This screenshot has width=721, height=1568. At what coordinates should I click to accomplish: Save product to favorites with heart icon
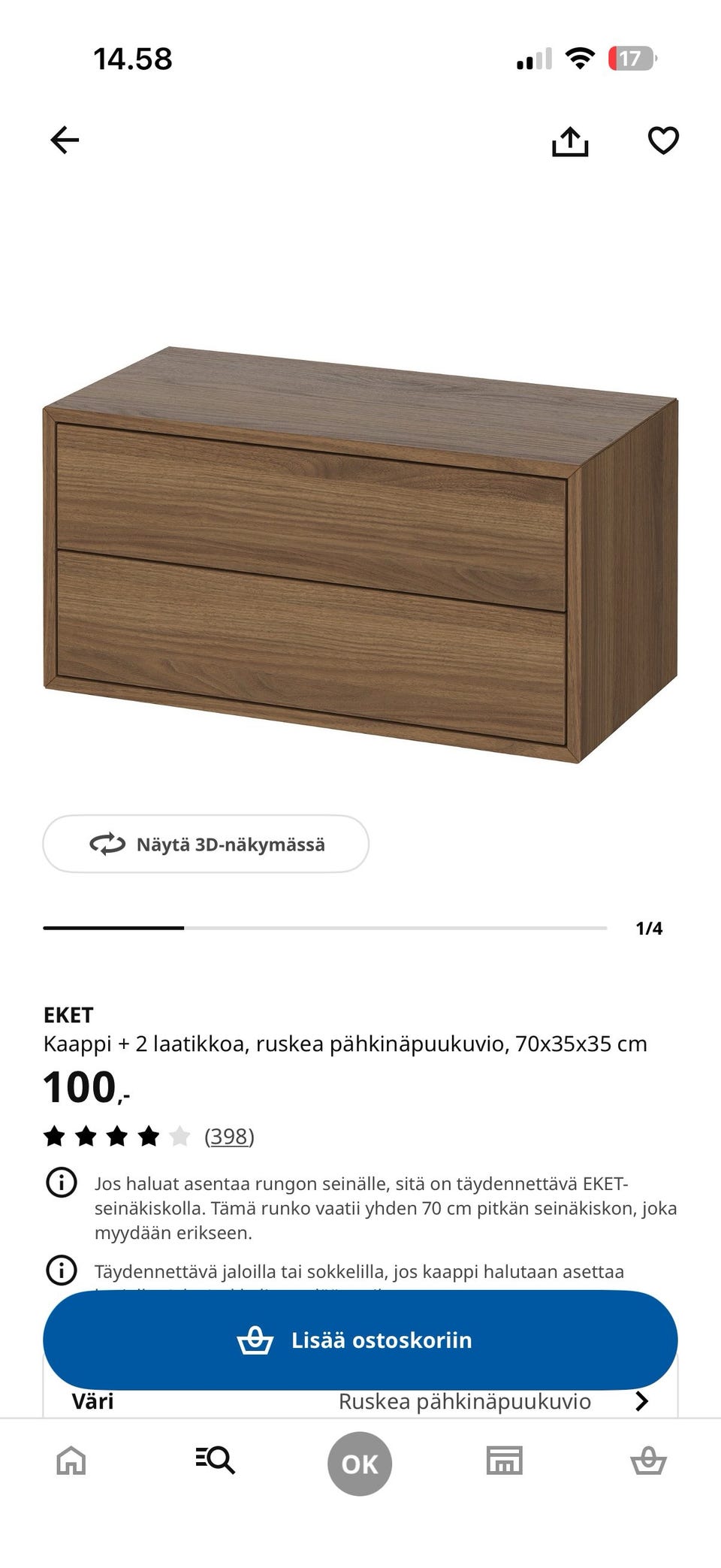[x=662, y=139]
